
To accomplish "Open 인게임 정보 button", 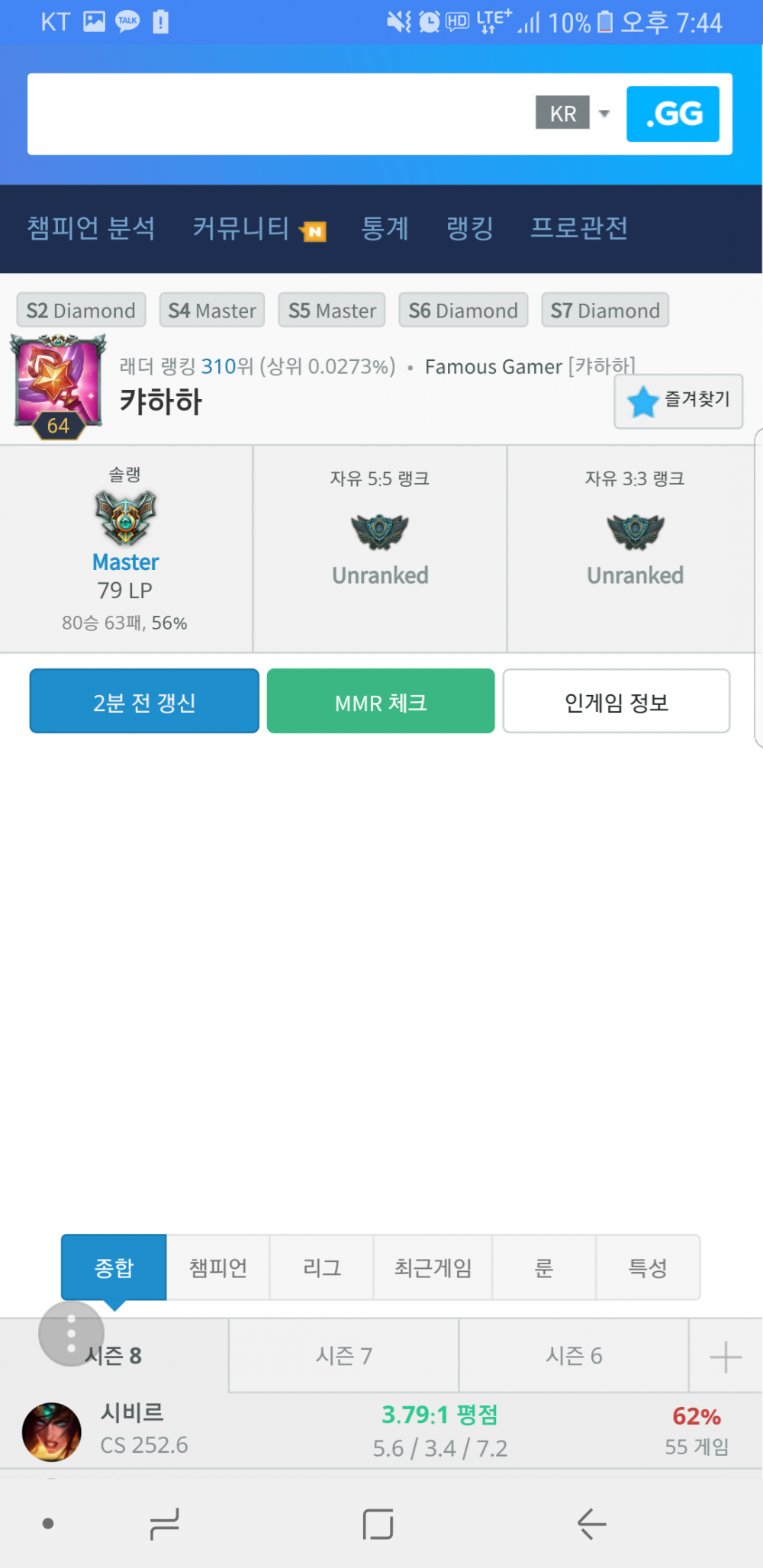I will point(616,701).
